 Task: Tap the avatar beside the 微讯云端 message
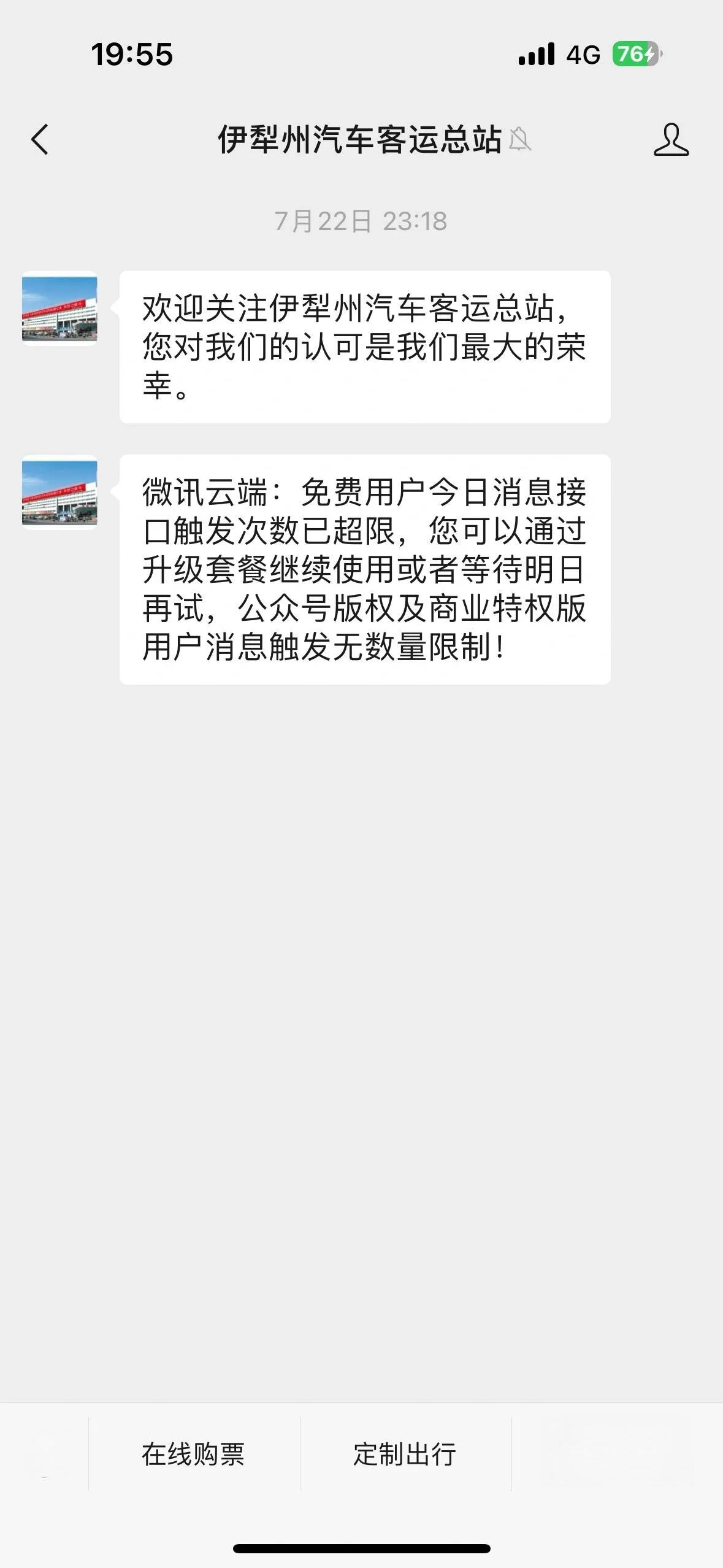pyautogui.click(x=59, y=492)
